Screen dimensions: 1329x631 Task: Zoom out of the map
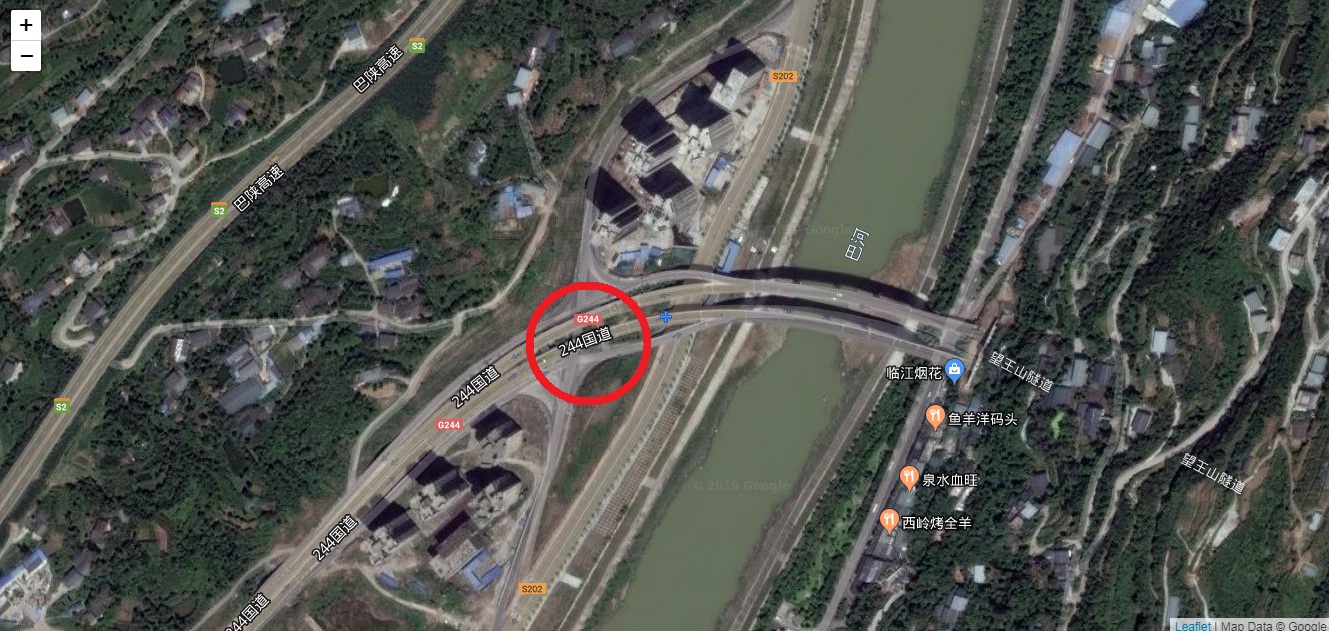click(26, 56)
